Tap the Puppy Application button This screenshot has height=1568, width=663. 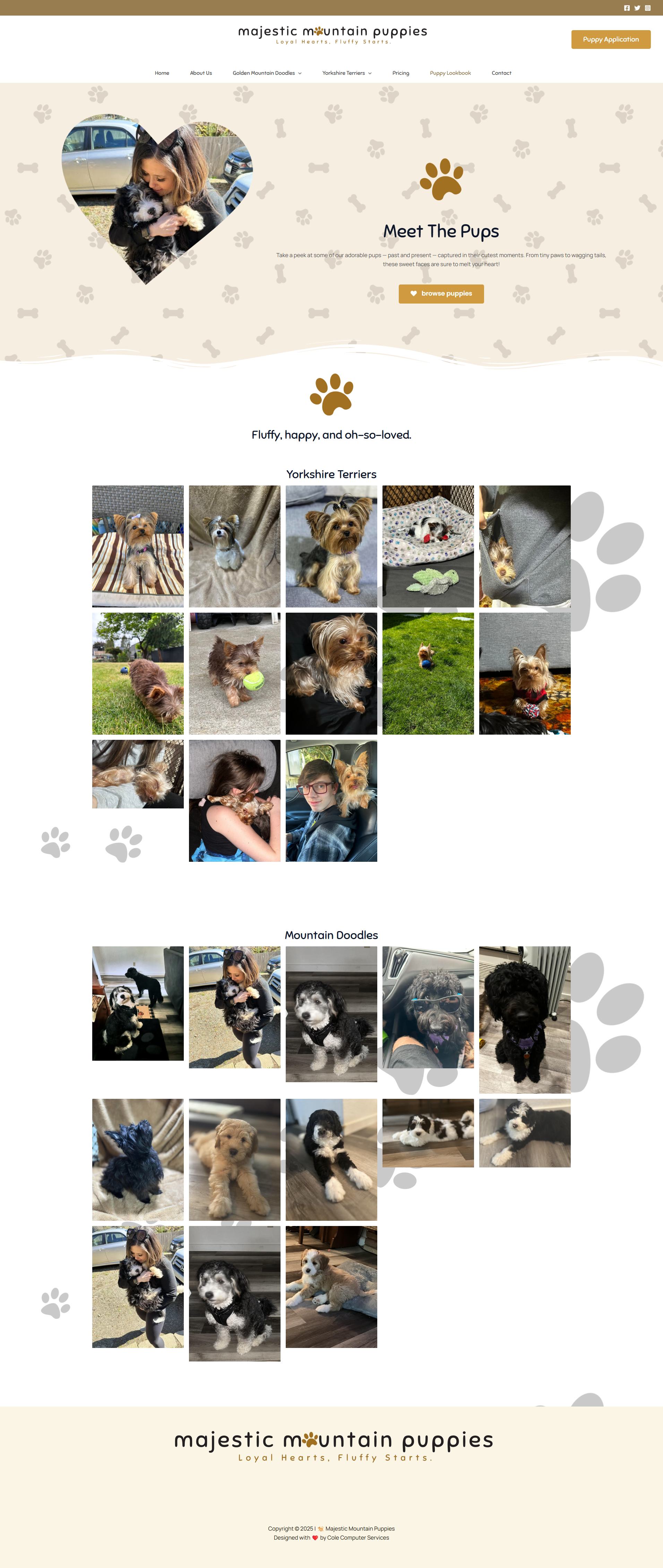tap(611, 40)
